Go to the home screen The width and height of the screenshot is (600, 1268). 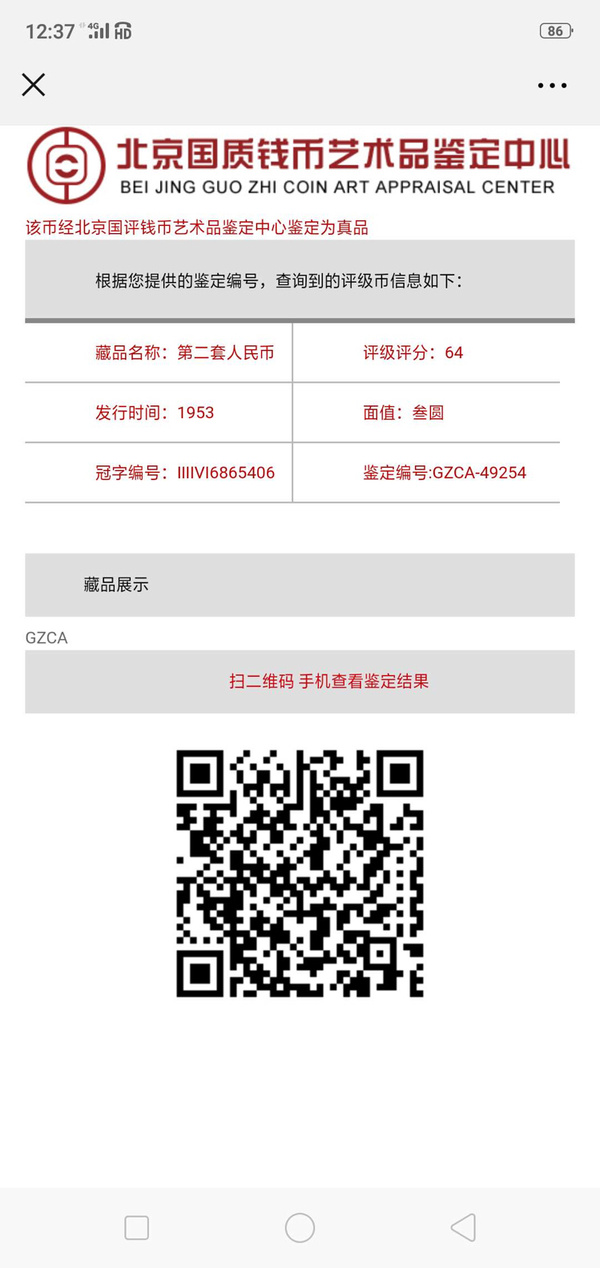point(300,1227)
